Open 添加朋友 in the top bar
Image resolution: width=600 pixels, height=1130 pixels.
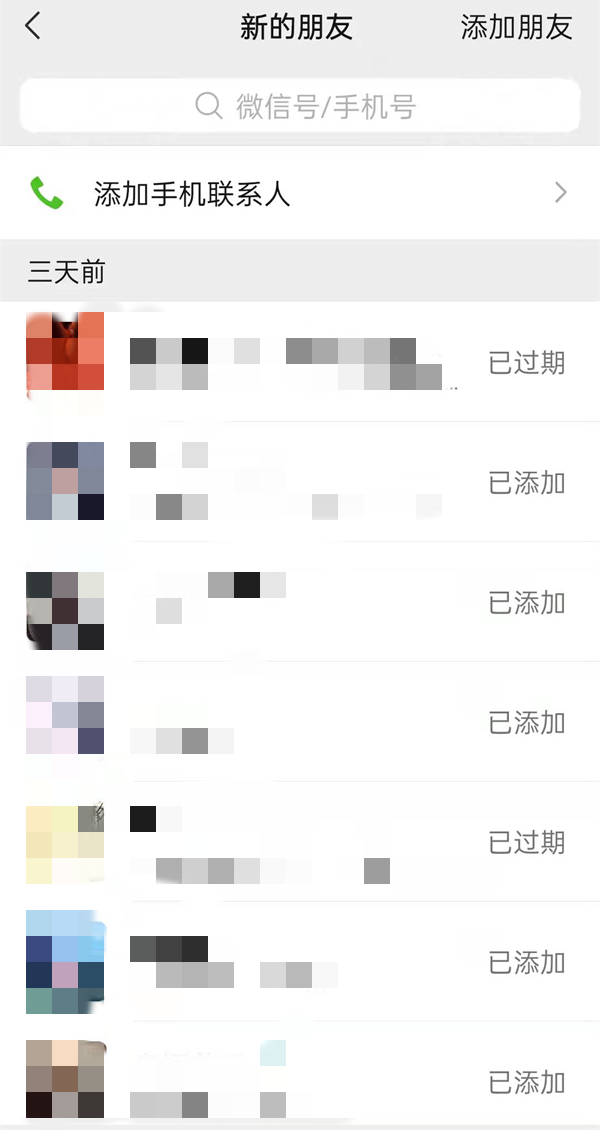point(516,28)
